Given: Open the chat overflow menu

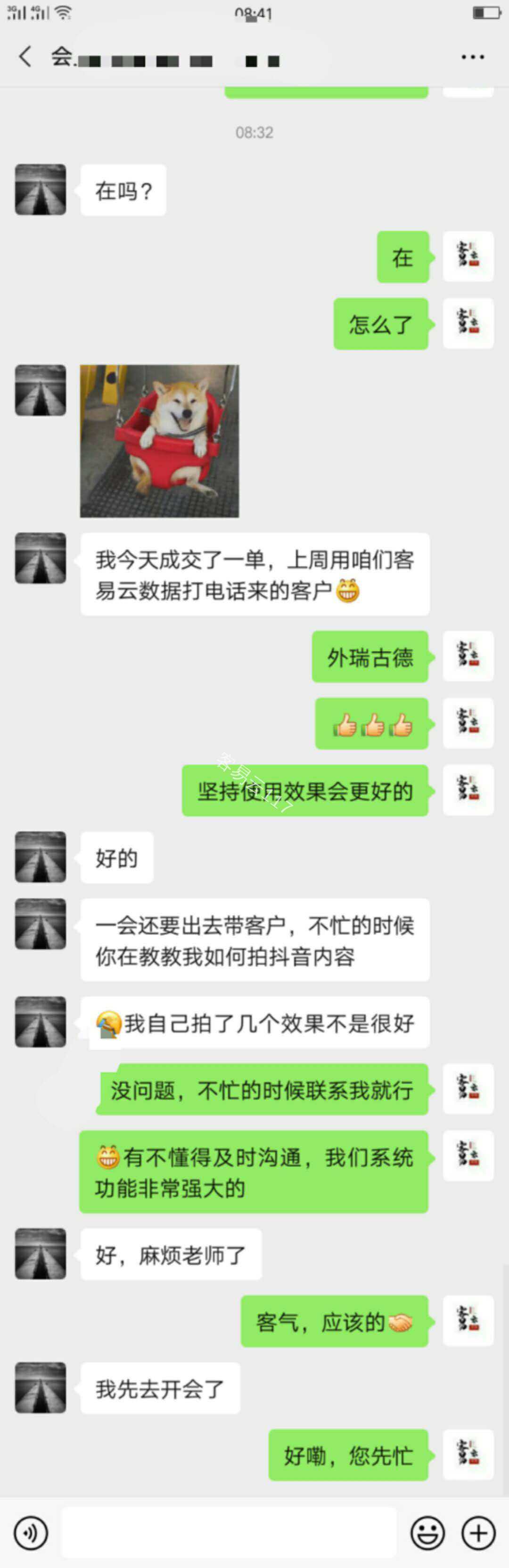Looking at the screenshot, I should (472, 57).
